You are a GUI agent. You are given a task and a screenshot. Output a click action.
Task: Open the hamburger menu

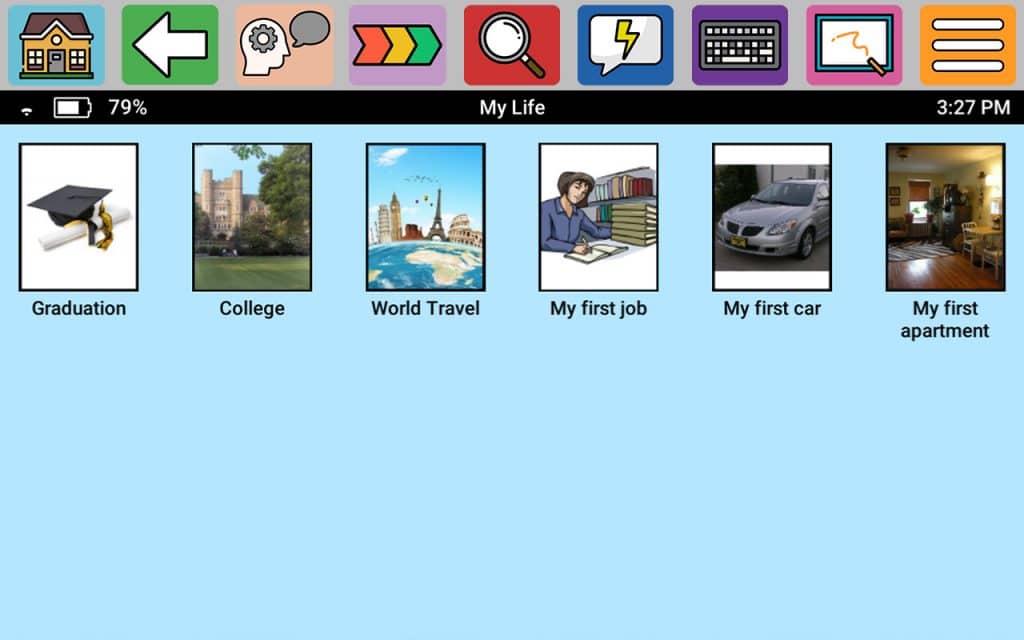point(968,45)
